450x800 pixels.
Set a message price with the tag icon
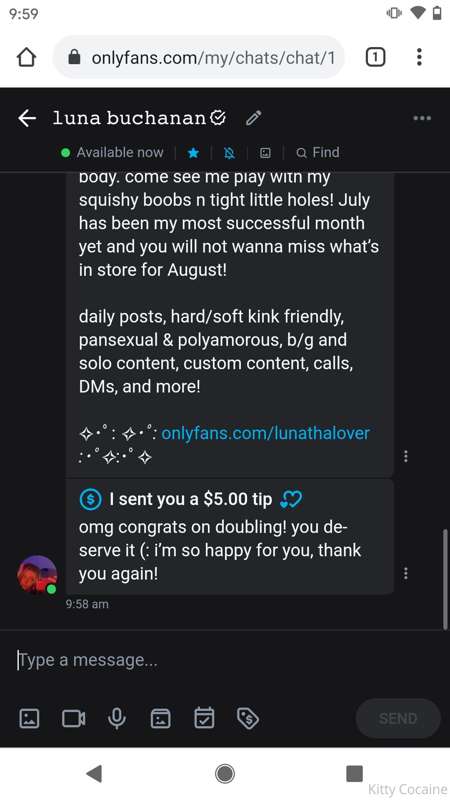pos(248,718)
